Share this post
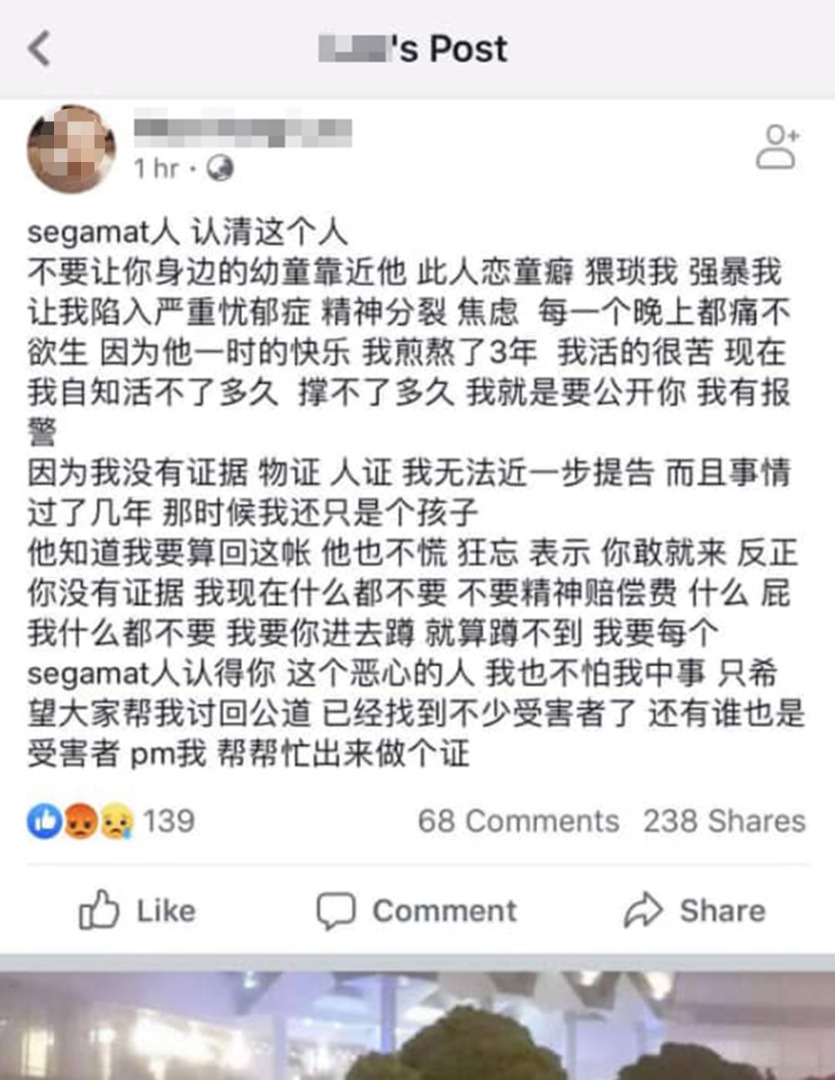Screen dimensions: 835x1080 (694, 910)
